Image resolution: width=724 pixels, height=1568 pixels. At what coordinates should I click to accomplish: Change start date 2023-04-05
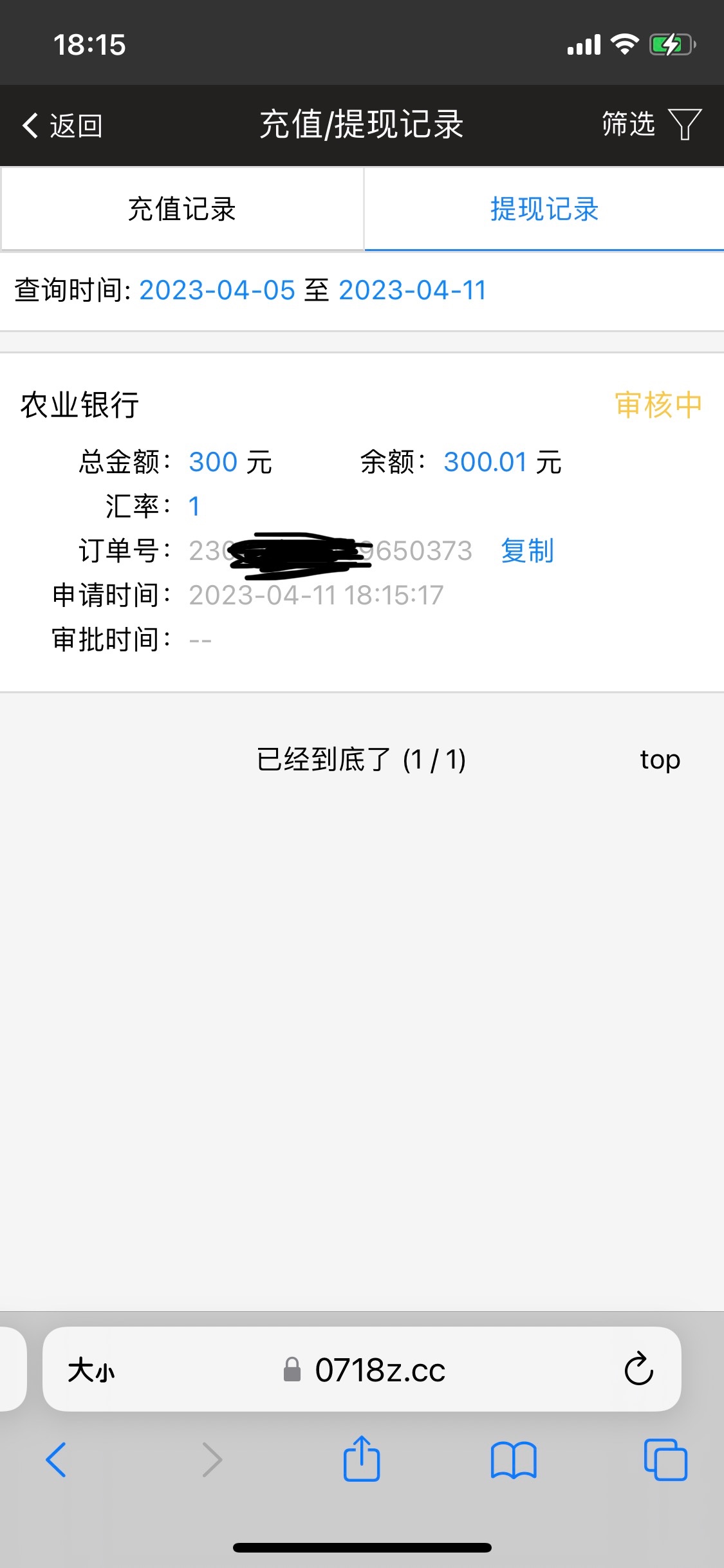coord(217,290)
